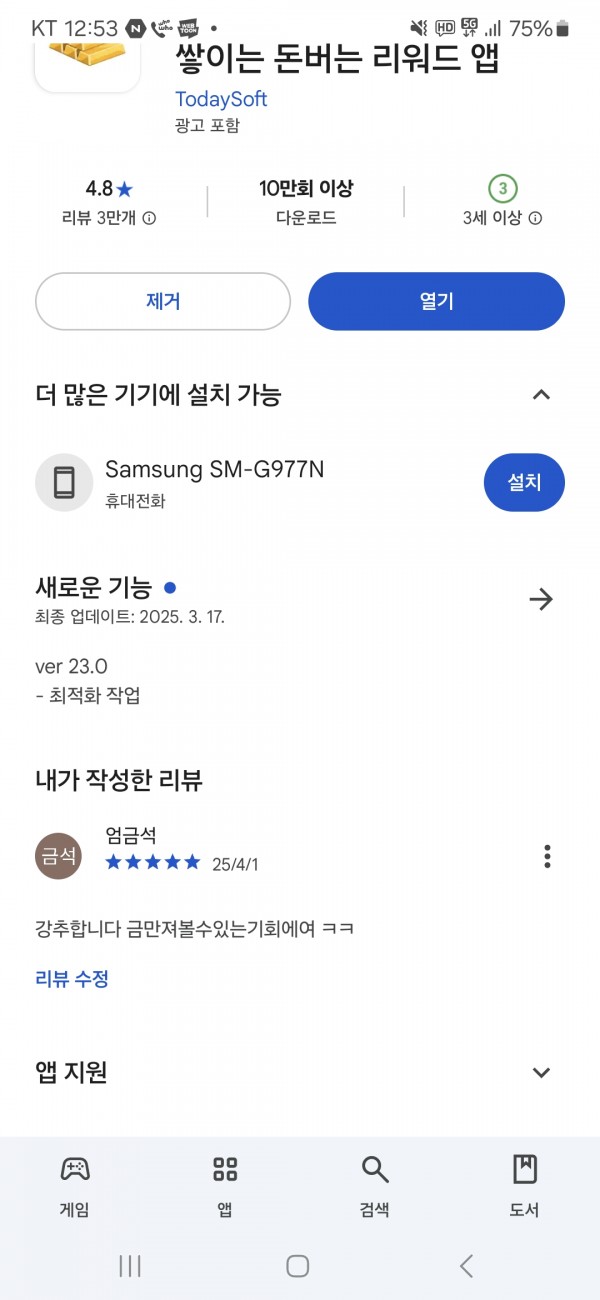Open the app with 열기 button
The image size is (600, 1300).
[436, 301]
